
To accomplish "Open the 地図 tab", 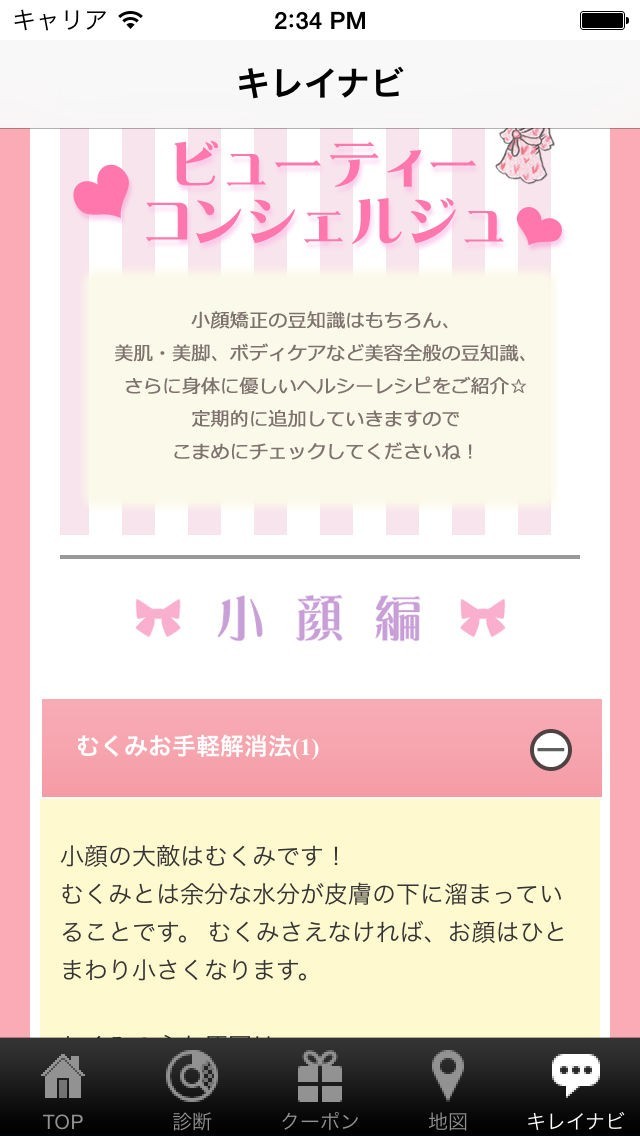I will 447,1089.
